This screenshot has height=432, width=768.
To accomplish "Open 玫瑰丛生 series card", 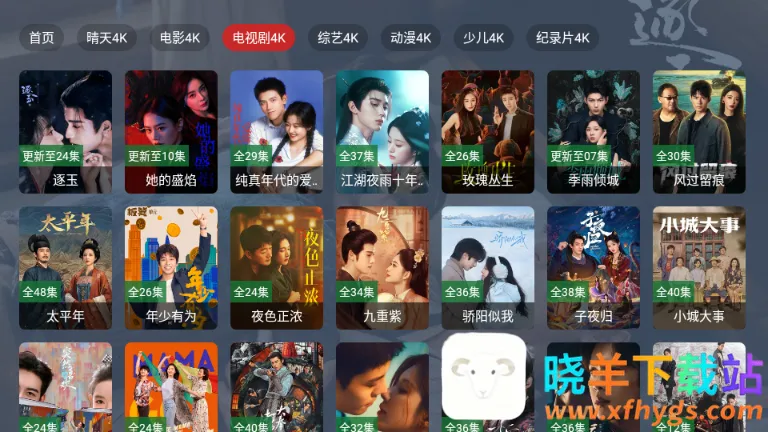I will tap(488, 130).
